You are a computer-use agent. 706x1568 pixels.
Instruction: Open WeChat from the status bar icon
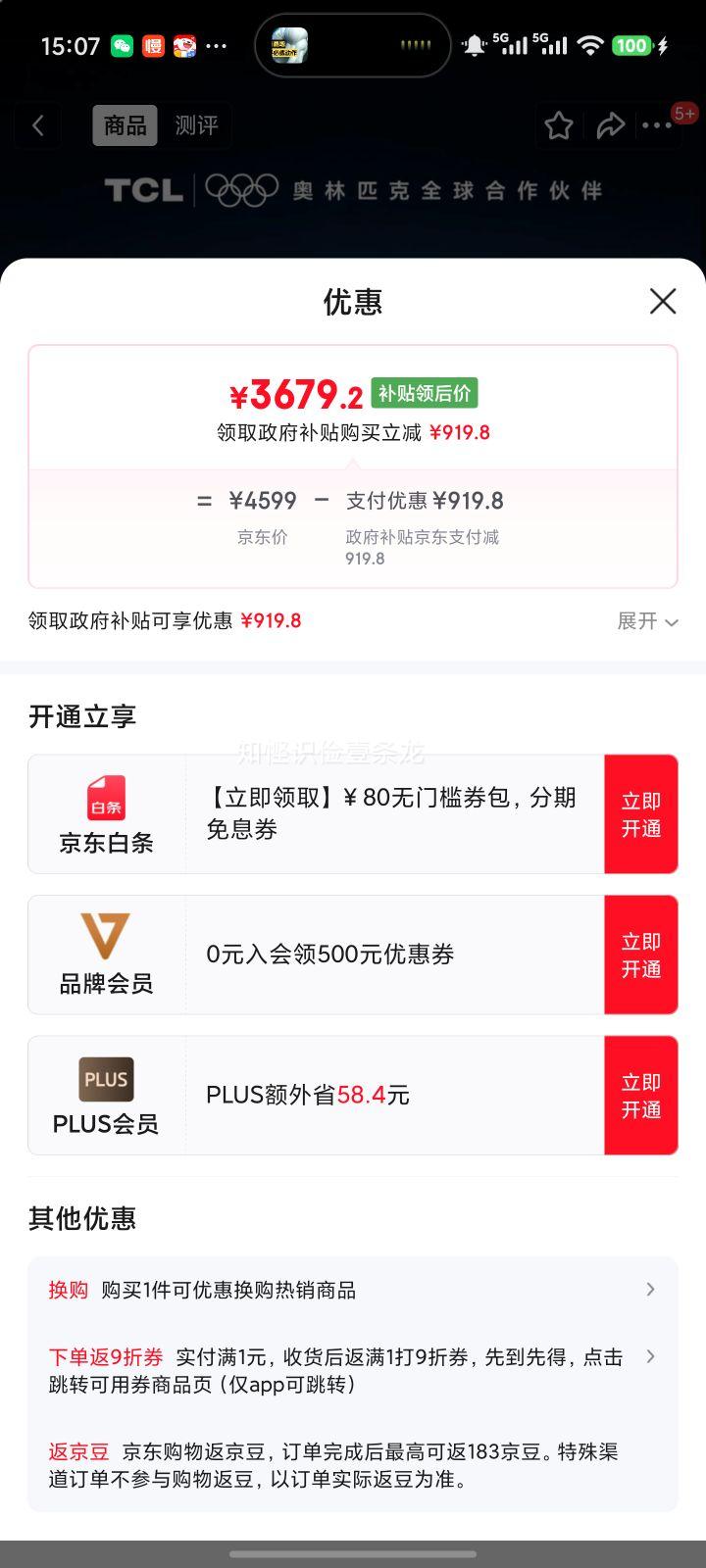pyautogui.click(x=121, y=46)
